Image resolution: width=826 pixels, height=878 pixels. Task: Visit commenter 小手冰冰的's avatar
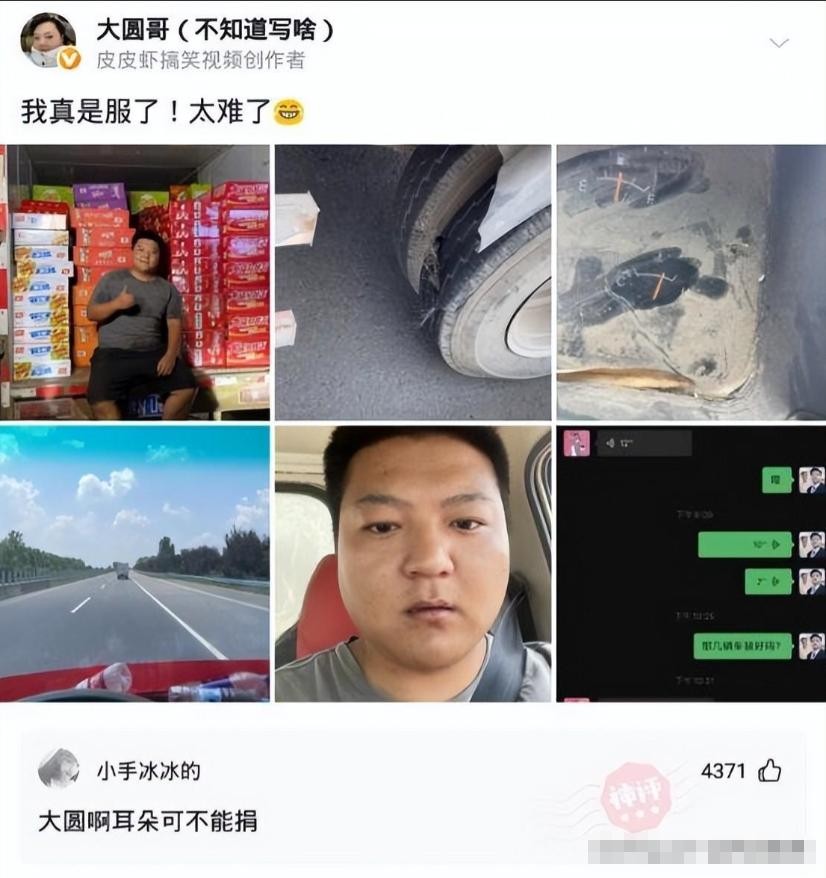click(59, 769)
